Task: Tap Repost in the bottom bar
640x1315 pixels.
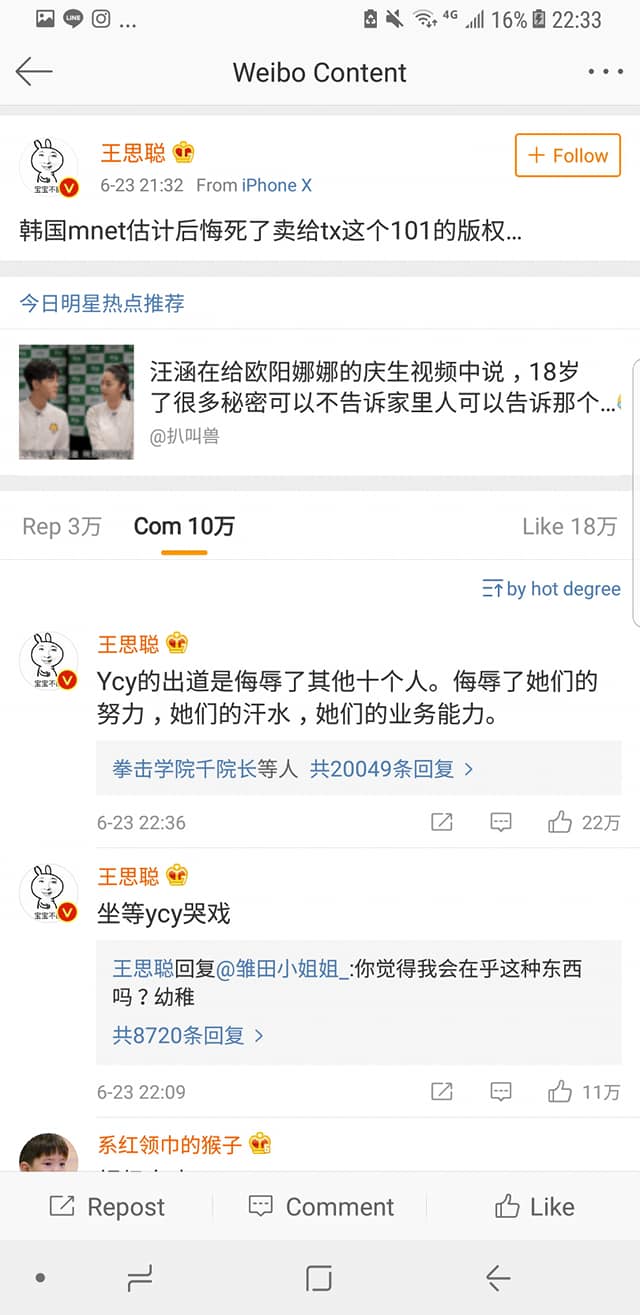Action: pos(107,1207)
